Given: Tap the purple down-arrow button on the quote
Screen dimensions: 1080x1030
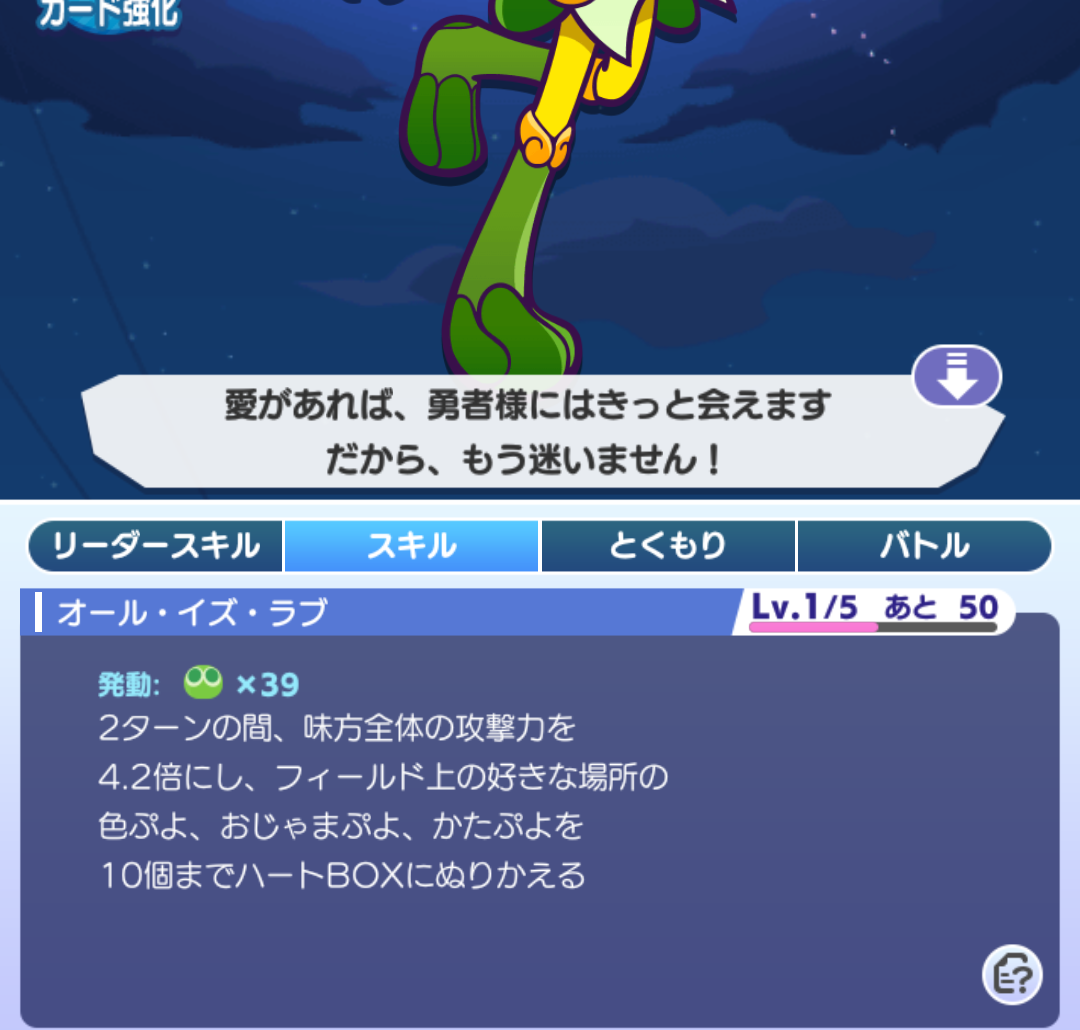Looking at the screenshot, I should point(956,377).
